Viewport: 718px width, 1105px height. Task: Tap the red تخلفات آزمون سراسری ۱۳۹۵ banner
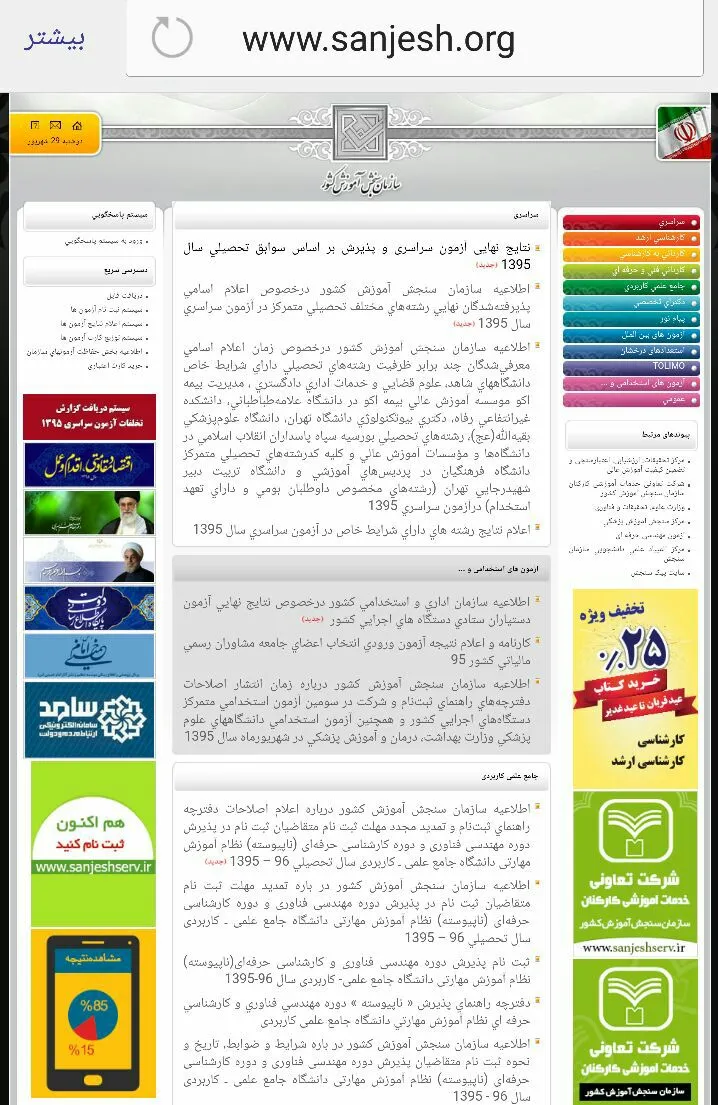pyautogui.click(x=89, y=416)
